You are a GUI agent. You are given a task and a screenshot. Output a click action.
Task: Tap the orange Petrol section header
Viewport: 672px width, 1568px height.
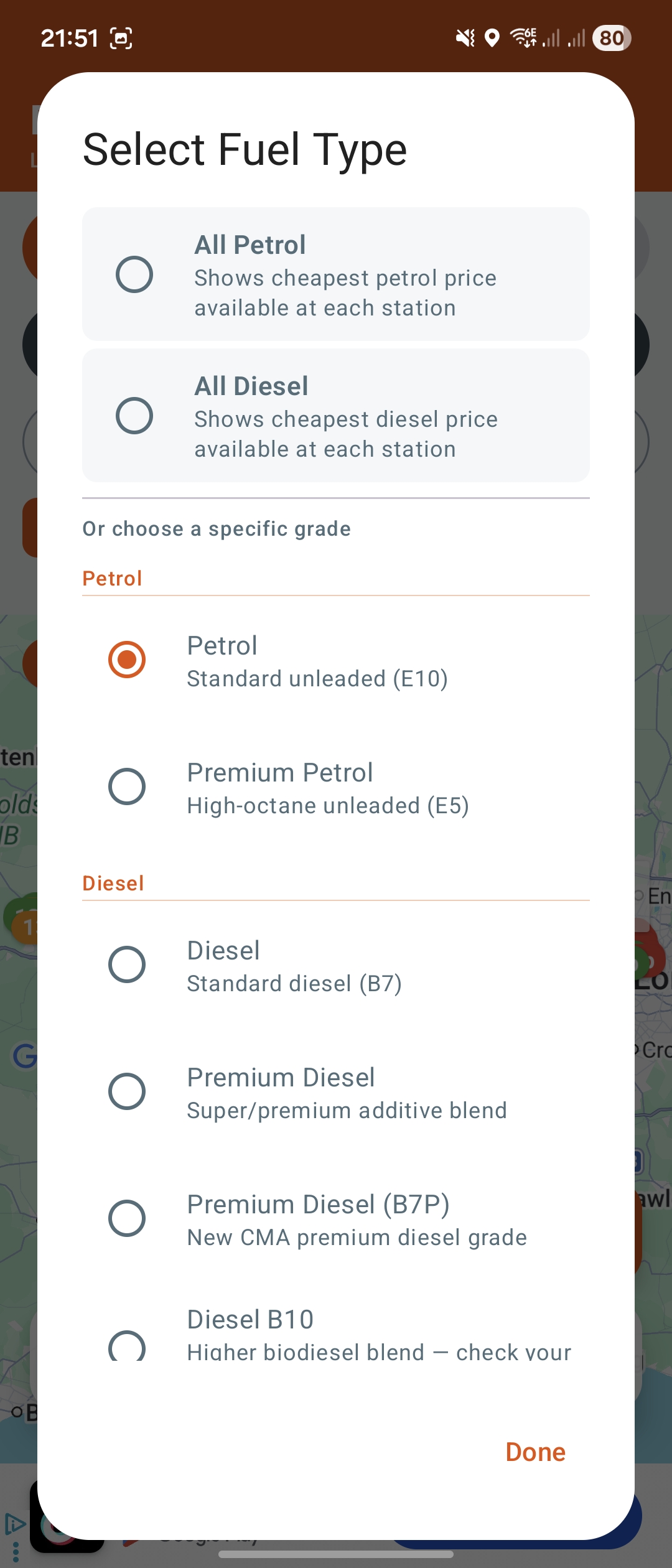point(113,577)
